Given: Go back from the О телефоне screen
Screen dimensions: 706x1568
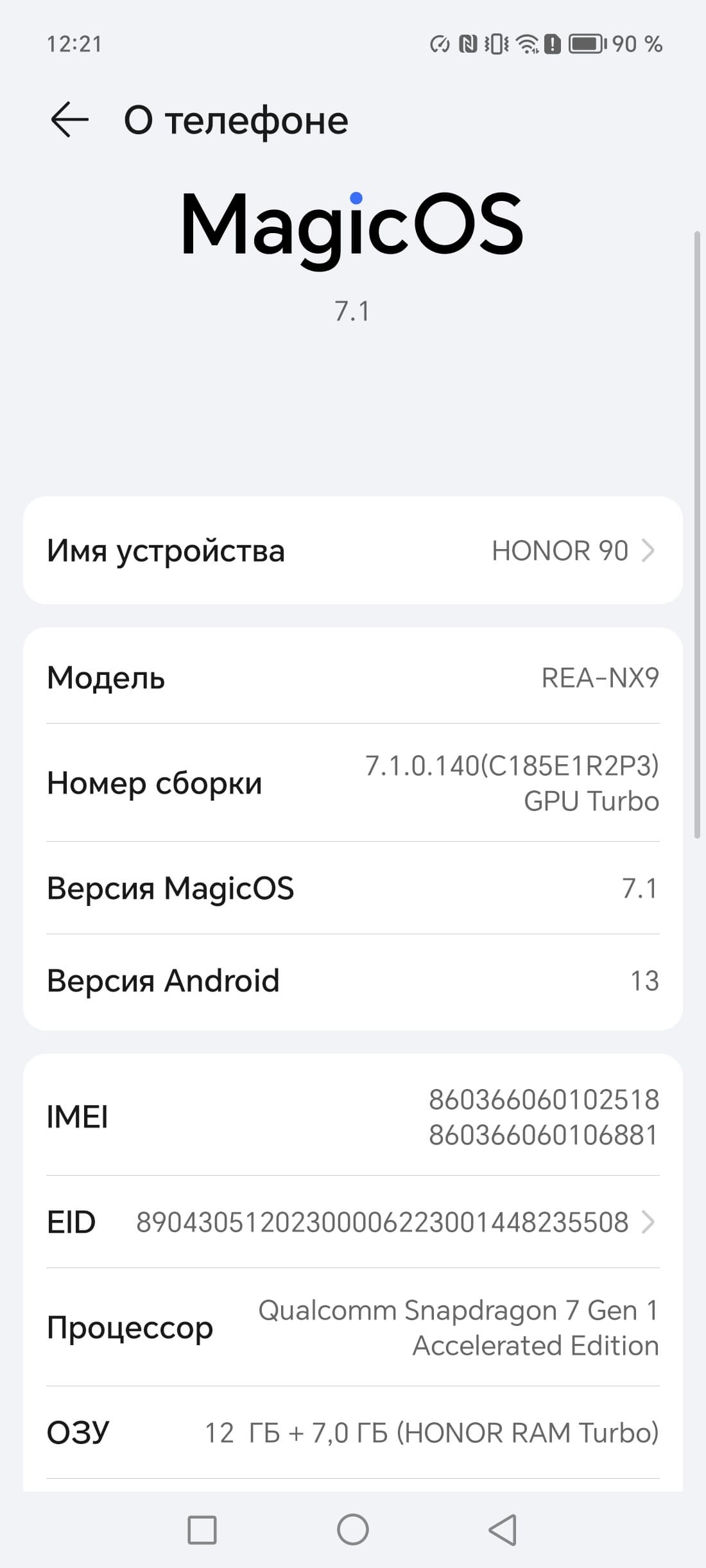Looking at the screenshot, I should [x=69, y=120].
